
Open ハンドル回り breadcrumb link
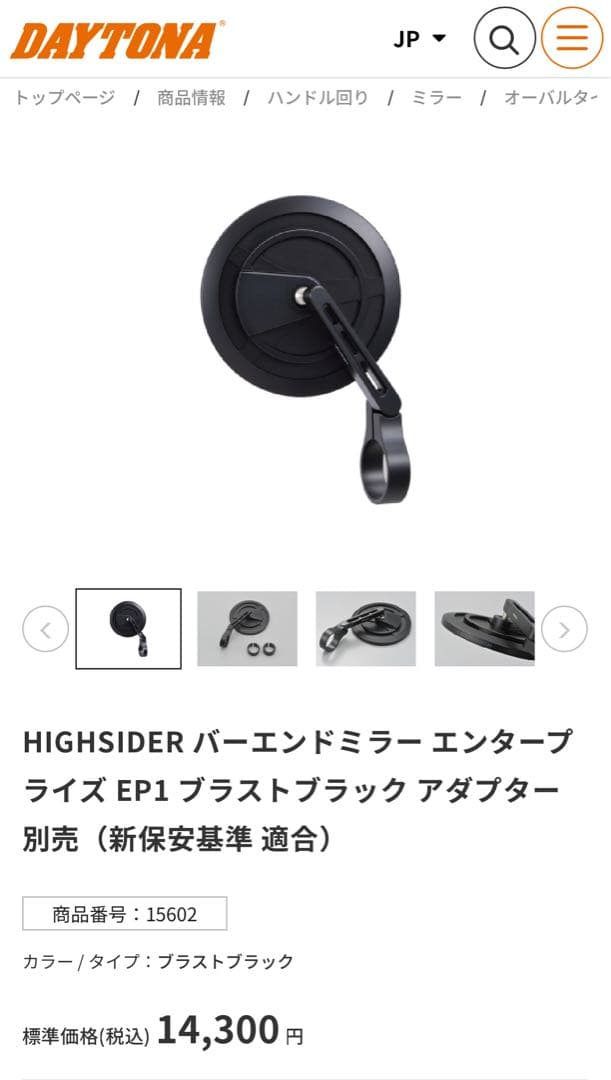tap(317, 97)
